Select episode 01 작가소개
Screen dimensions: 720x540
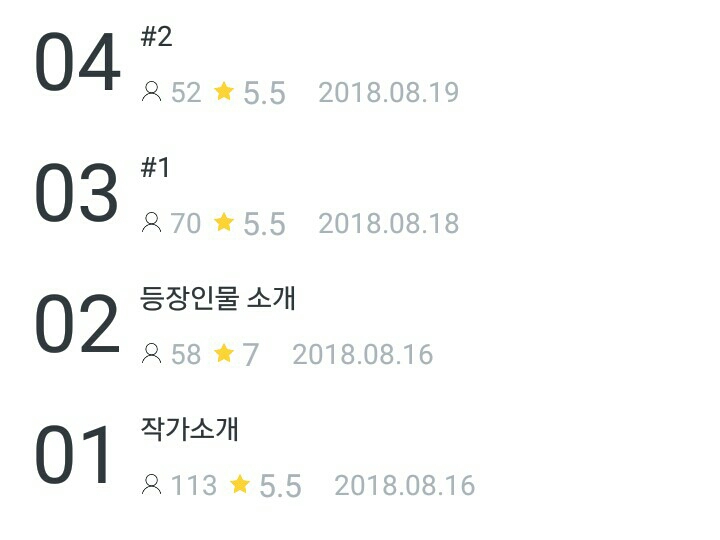click(x=190, y=429)
